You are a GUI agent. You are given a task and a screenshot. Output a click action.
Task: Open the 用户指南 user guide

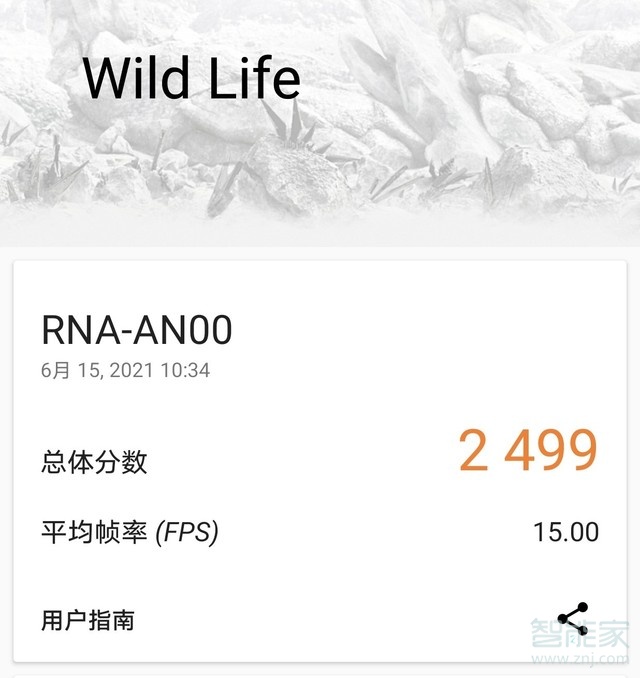88,620
